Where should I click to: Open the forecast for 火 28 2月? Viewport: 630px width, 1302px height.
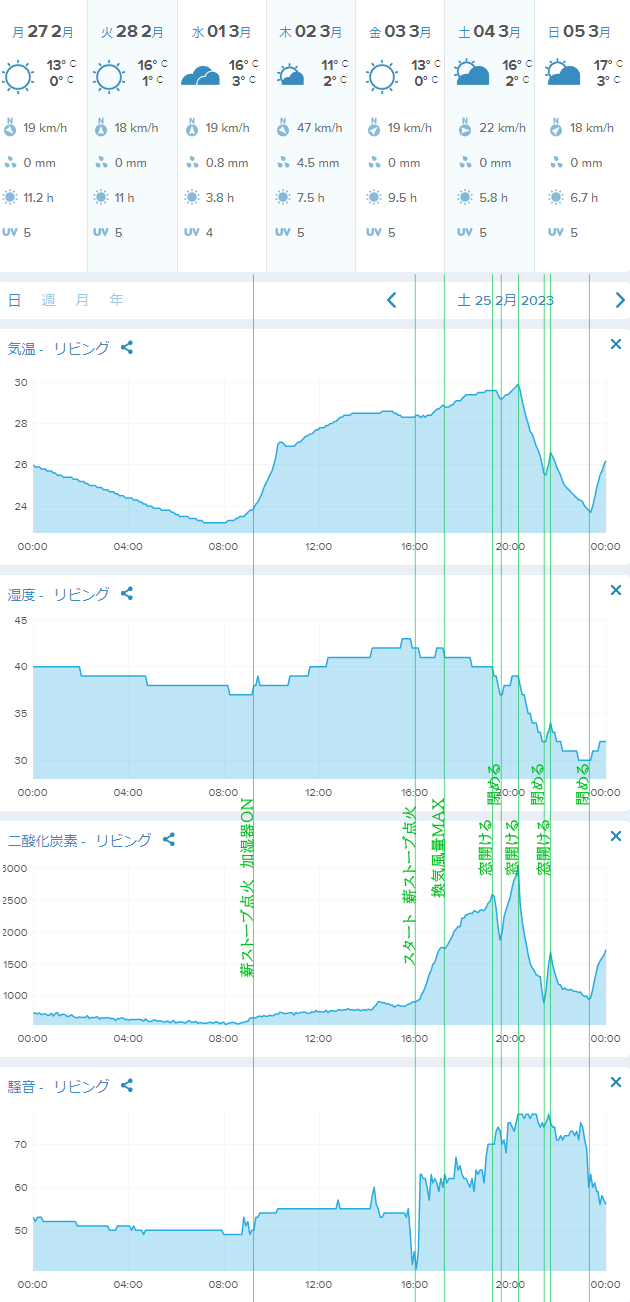(133, 136)
